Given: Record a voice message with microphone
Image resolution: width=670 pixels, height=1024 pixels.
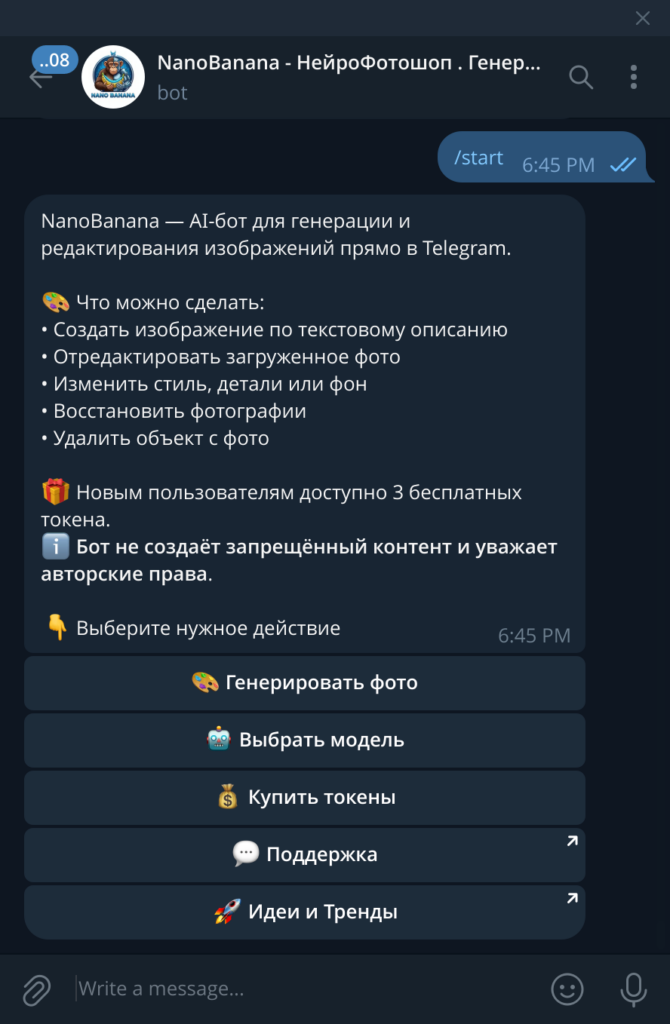Looking at the screenshot, I should coord(633,990).
